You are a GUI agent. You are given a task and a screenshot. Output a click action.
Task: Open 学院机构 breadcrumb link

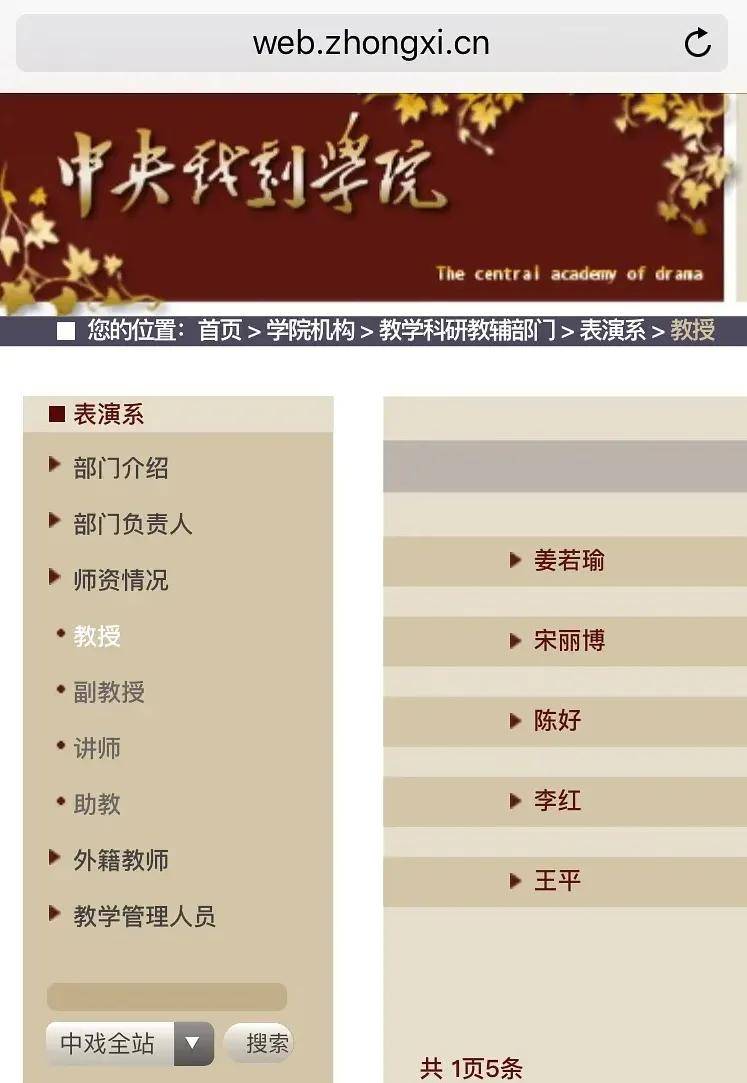click(x=310, y=331)
